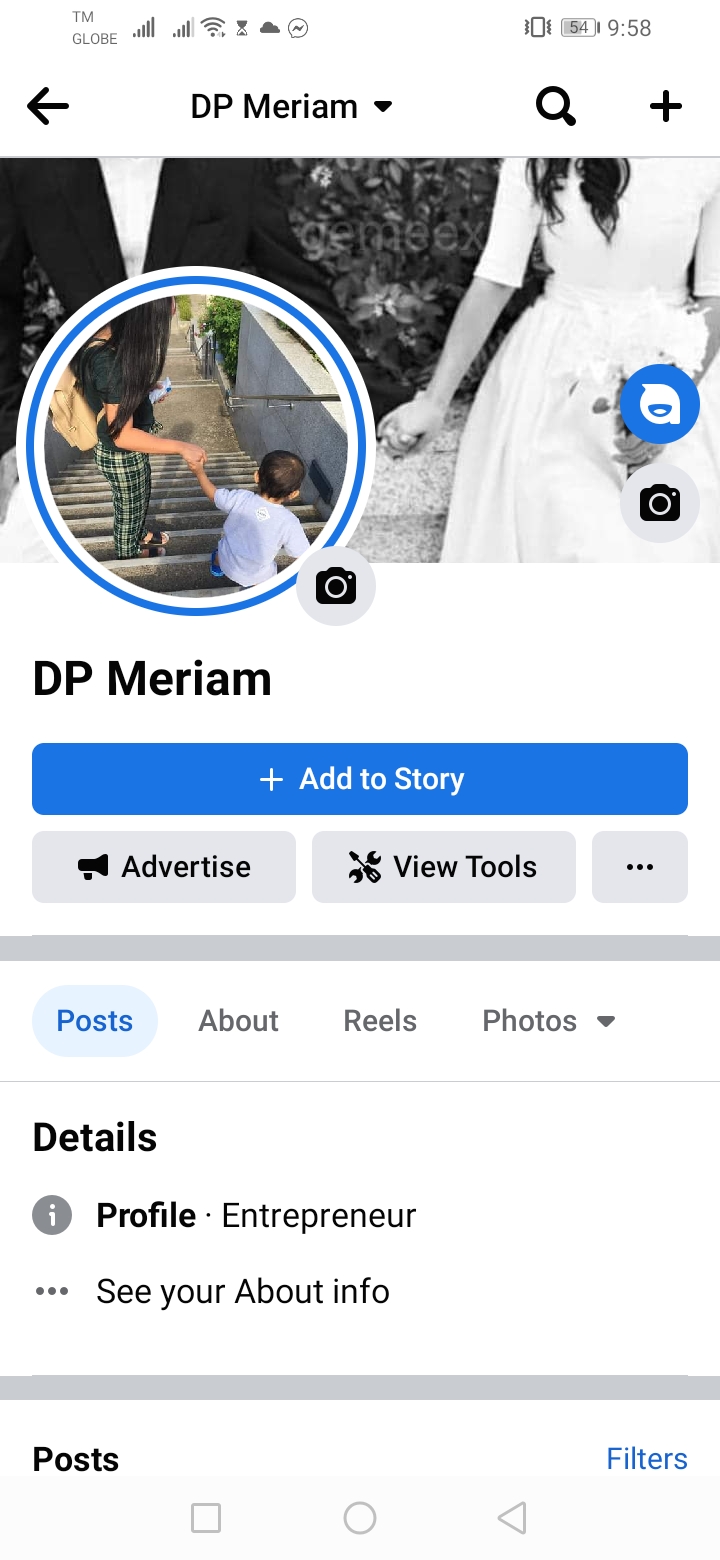Open the three-dot more options button

click(640, 867)
